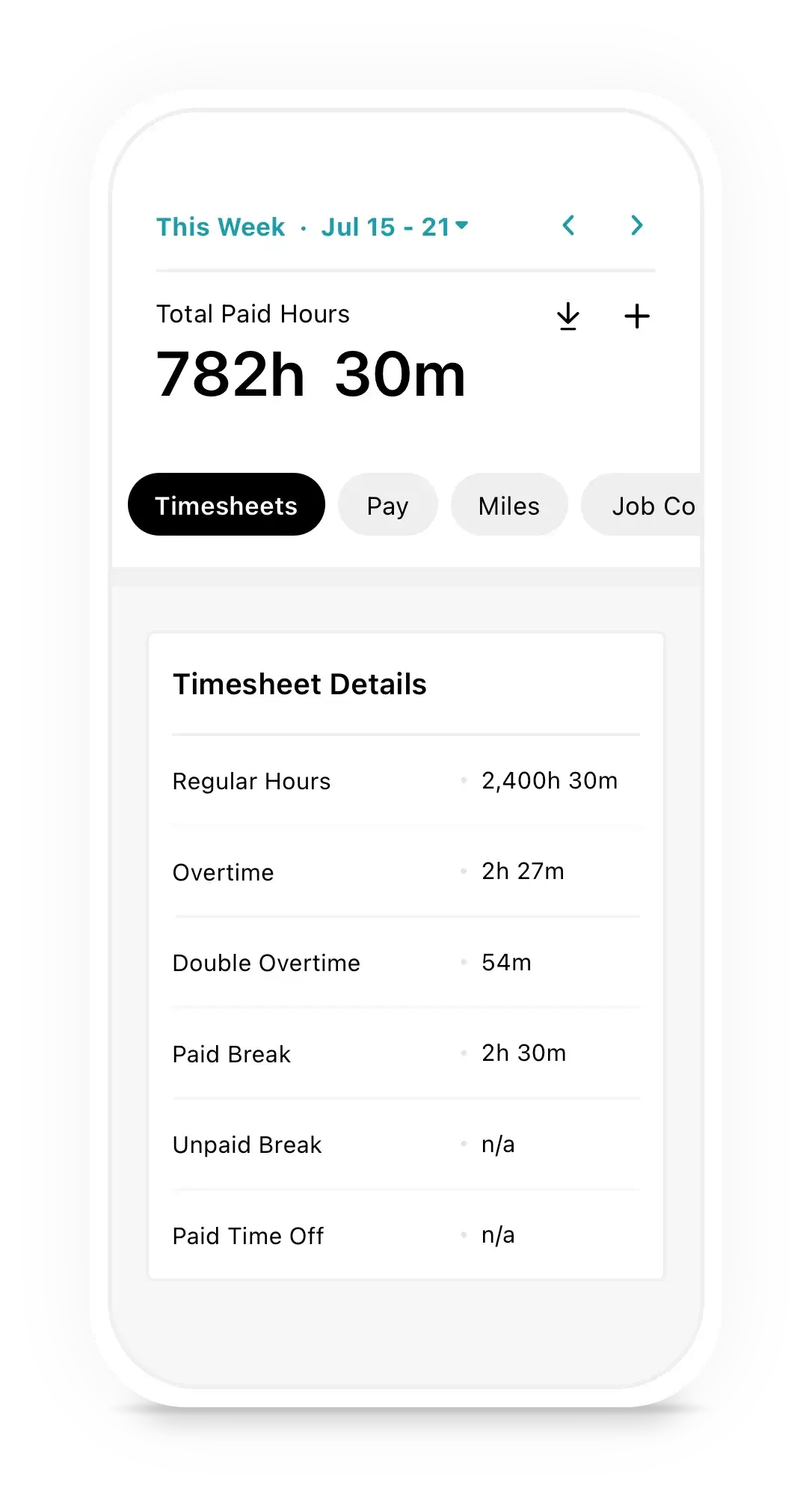Switch to the Pay tab

click(387, 505)
